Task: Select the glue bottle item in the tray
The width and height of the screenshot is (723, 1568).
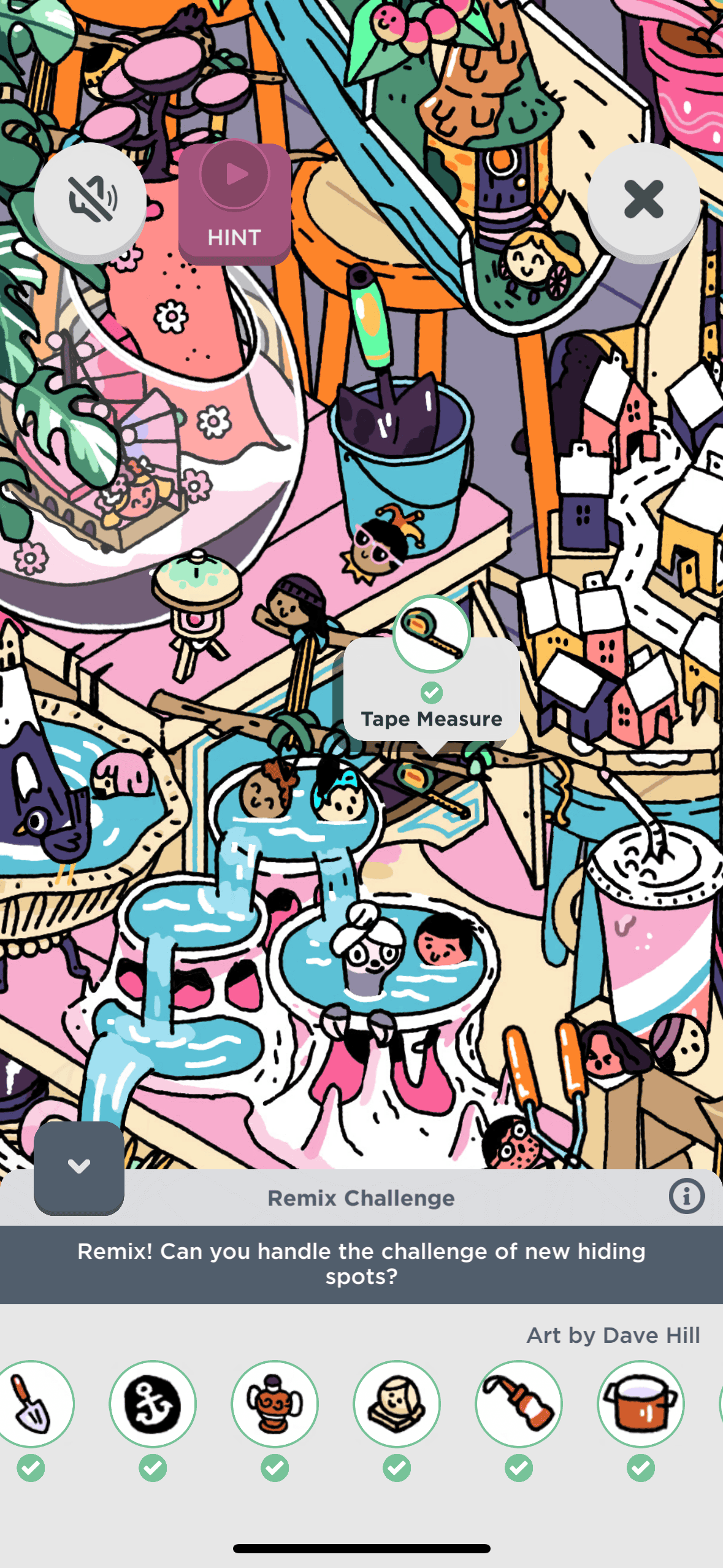Action: [x=519, y=1404]
